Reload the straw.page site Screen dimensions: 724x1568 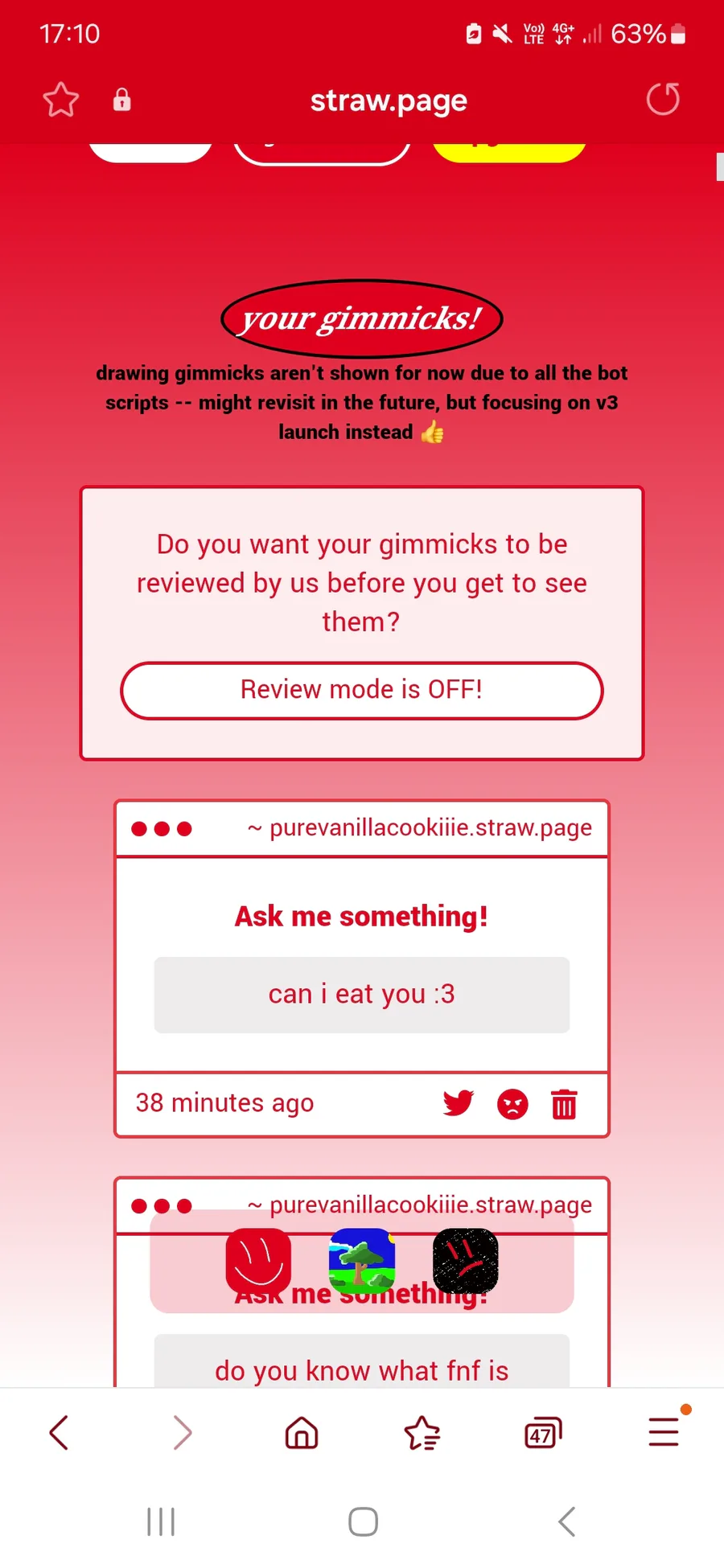tap(663, 100)
